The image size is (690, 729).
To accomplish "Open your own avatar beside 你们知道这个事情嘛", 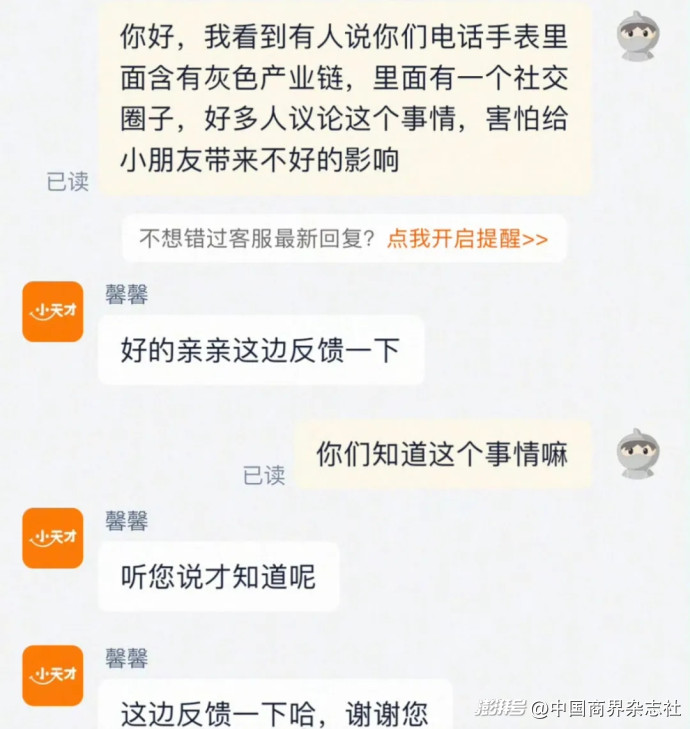I will [x=636, y=454].
